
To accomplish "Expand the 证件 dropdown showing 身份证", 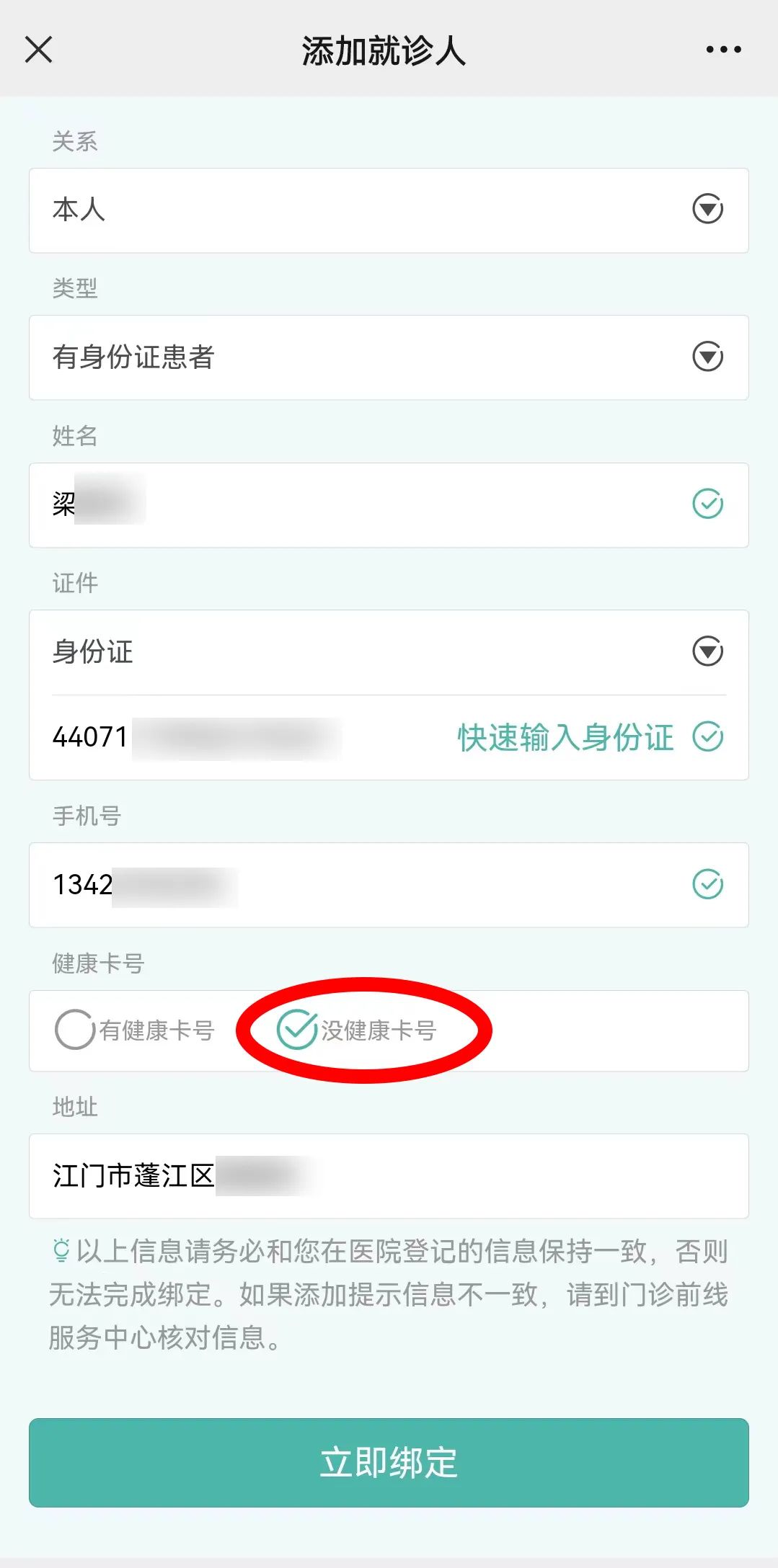I will click(389, 652).
